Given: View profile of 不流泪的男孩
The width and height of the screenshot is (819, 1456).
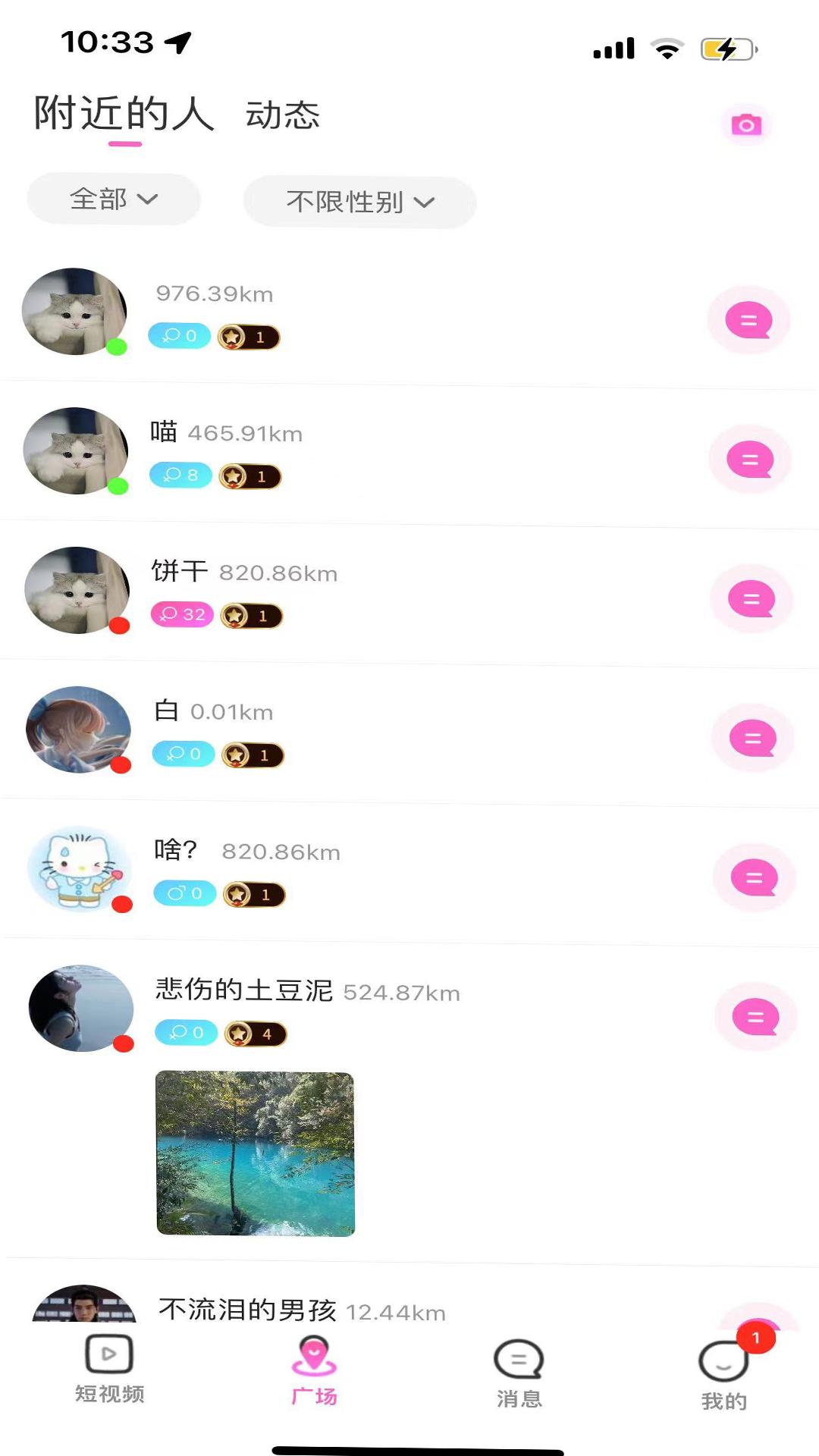Looking at the screenshot, I should pyautogui.click(x=246, y=1306).
